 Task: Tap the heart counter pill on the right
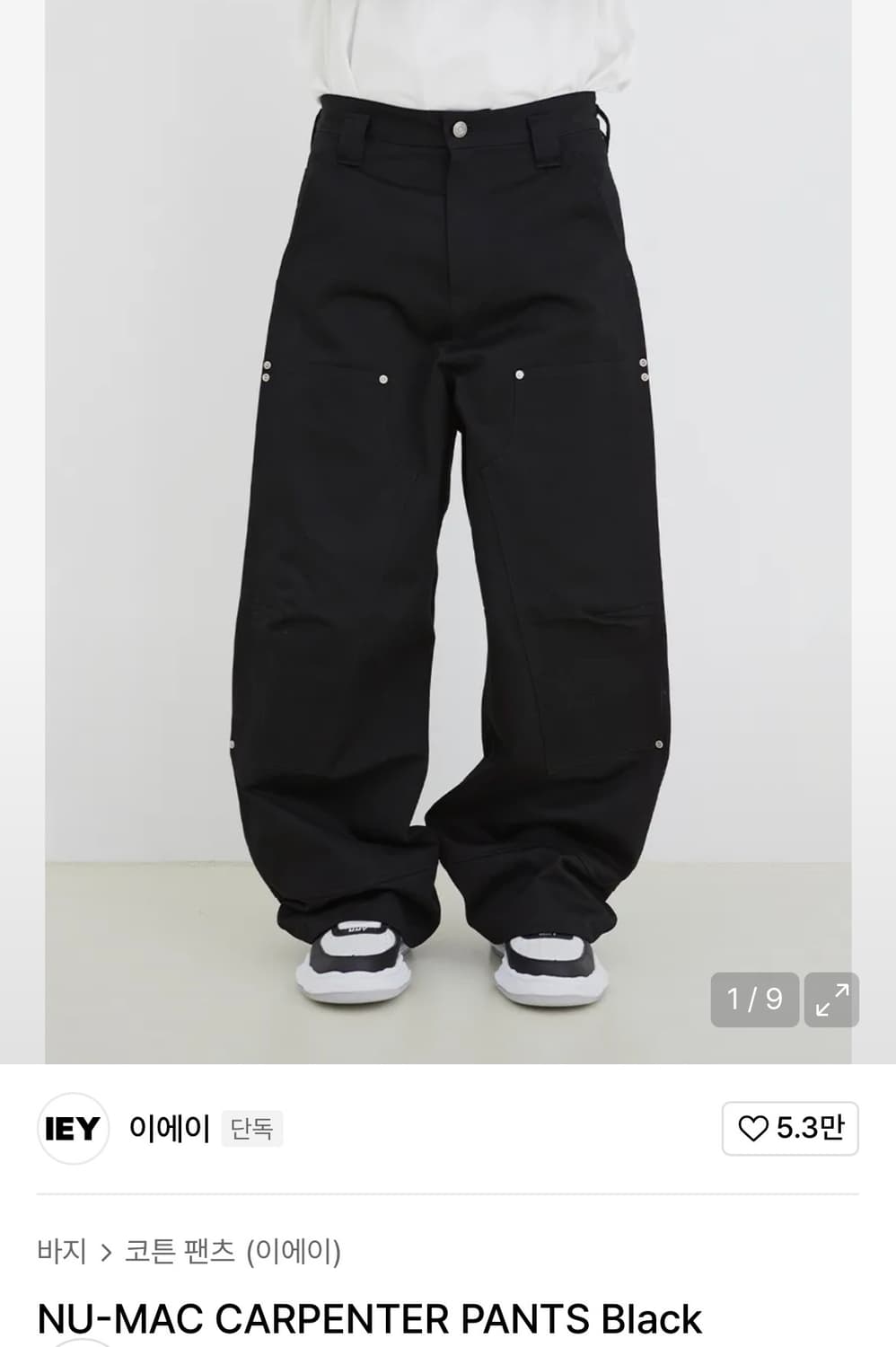coord(787,1128)
